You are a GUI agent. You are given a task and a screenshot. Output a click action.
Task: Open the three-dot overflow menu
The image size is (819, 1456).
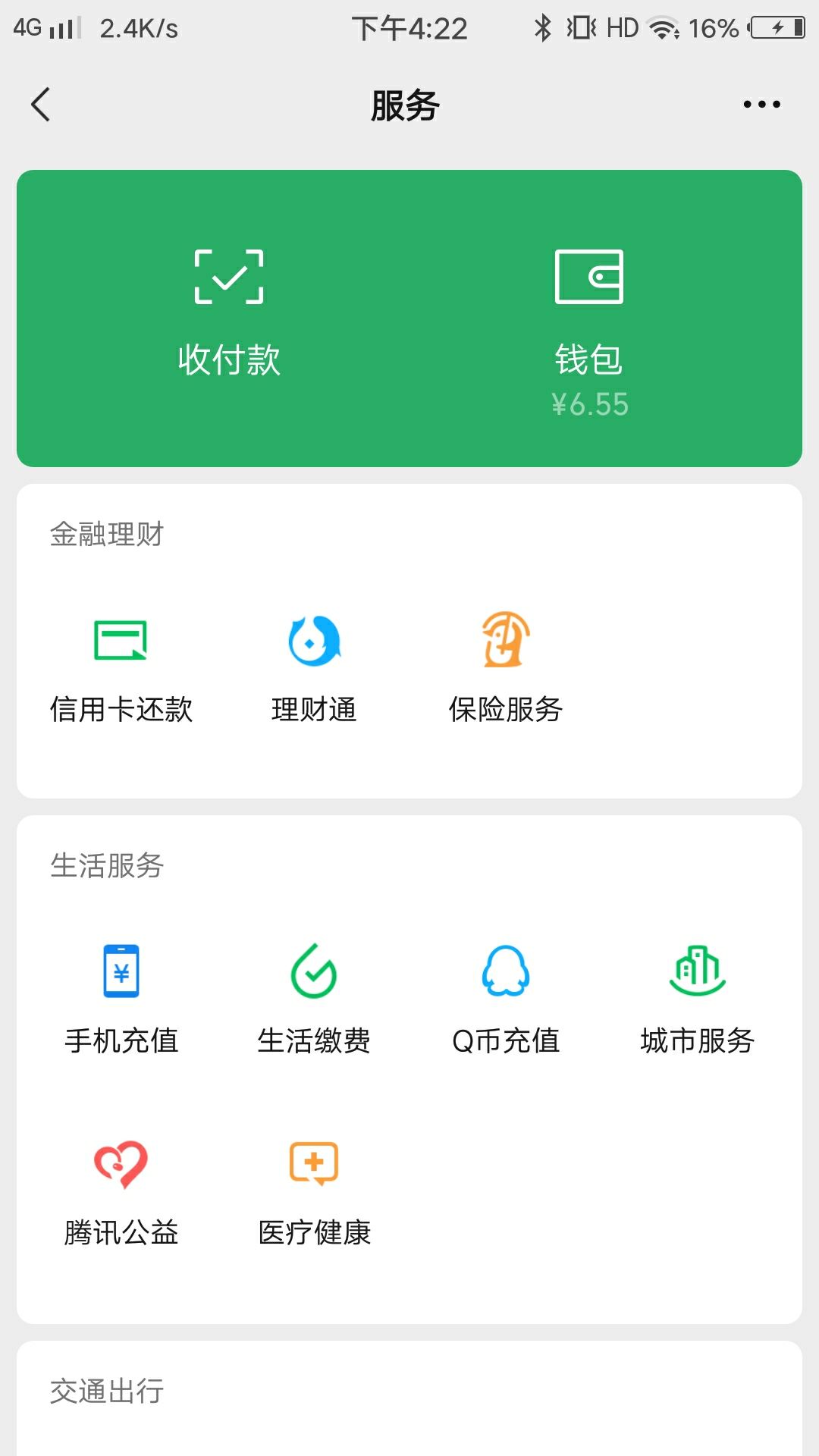761,105
